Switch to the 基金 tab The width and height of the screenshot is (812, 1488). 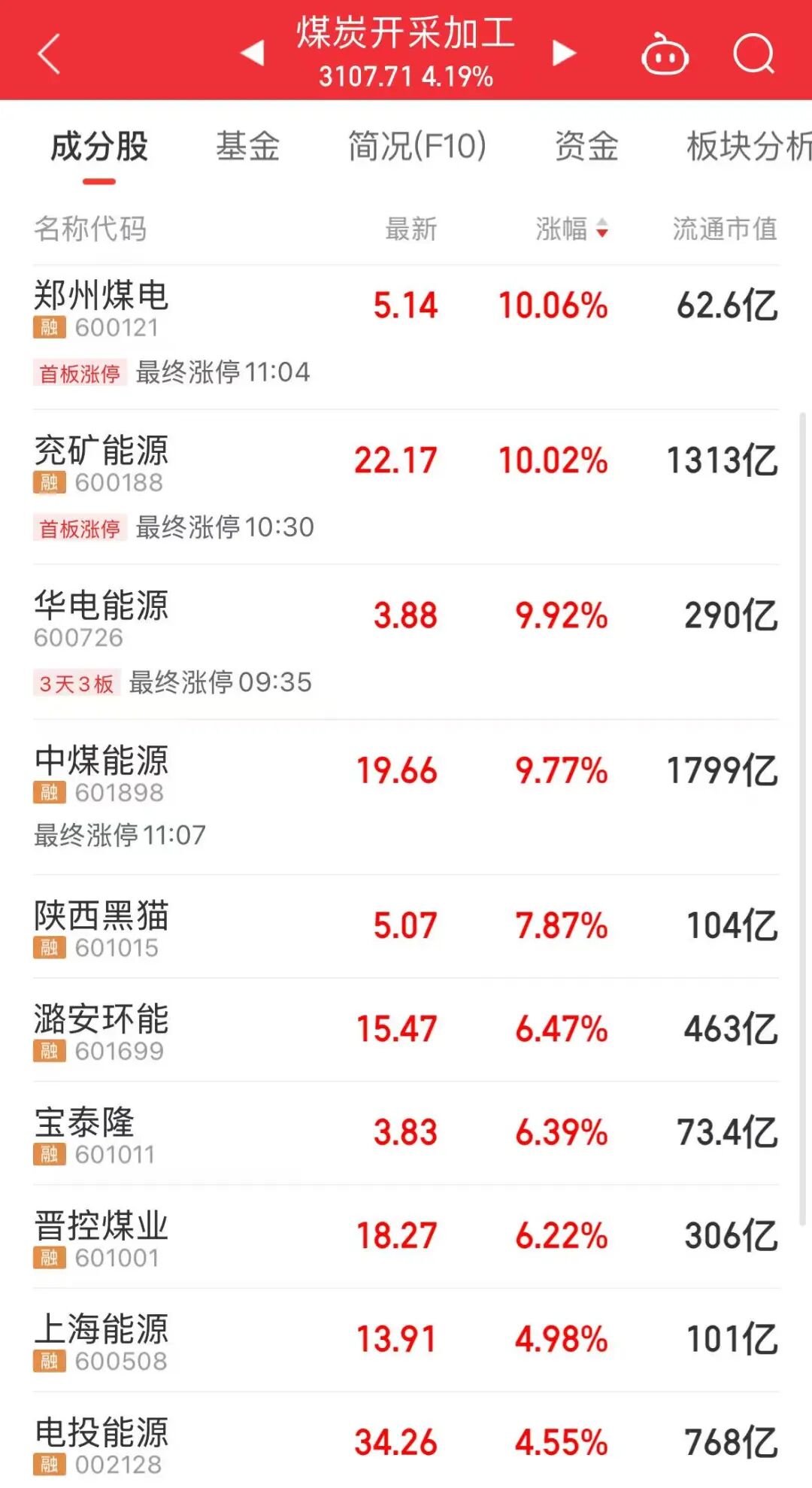pos(247,146)
